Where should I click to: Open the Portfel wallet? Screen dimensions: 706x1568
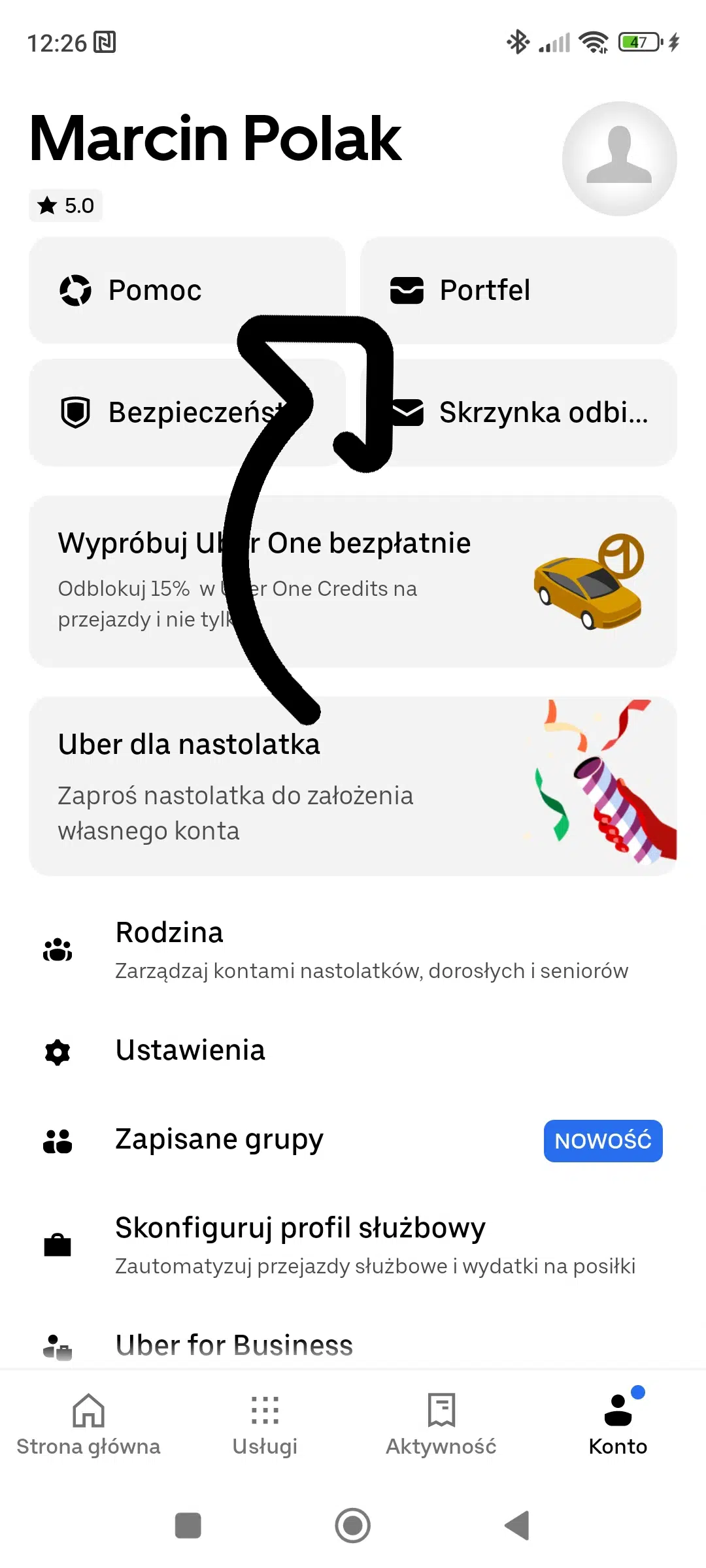pyautogui.click(x=407, y=289)
